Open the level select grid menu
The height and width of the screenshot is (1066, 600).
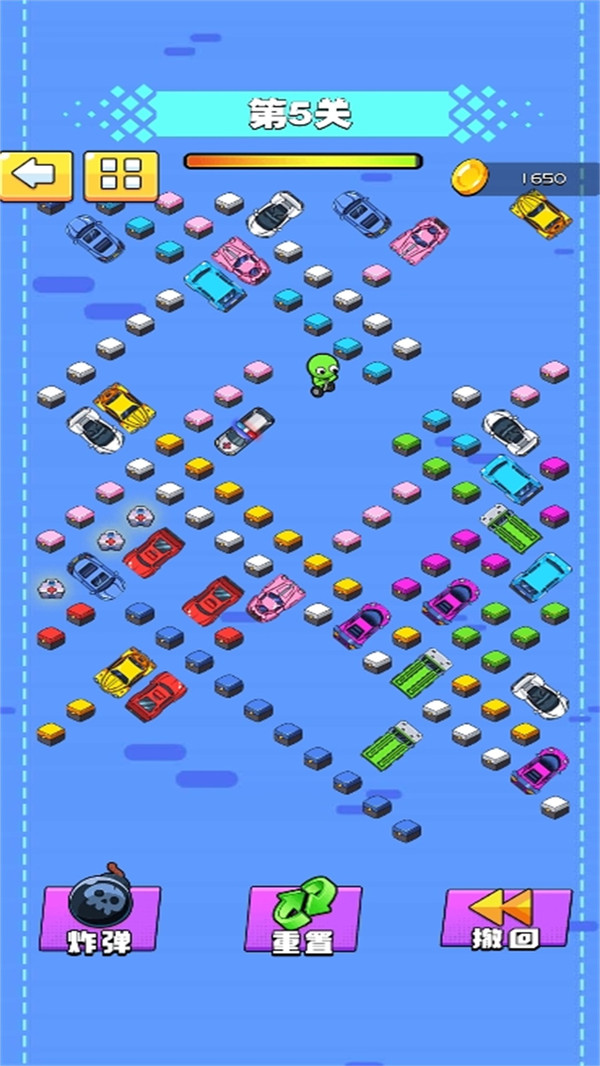121,176
